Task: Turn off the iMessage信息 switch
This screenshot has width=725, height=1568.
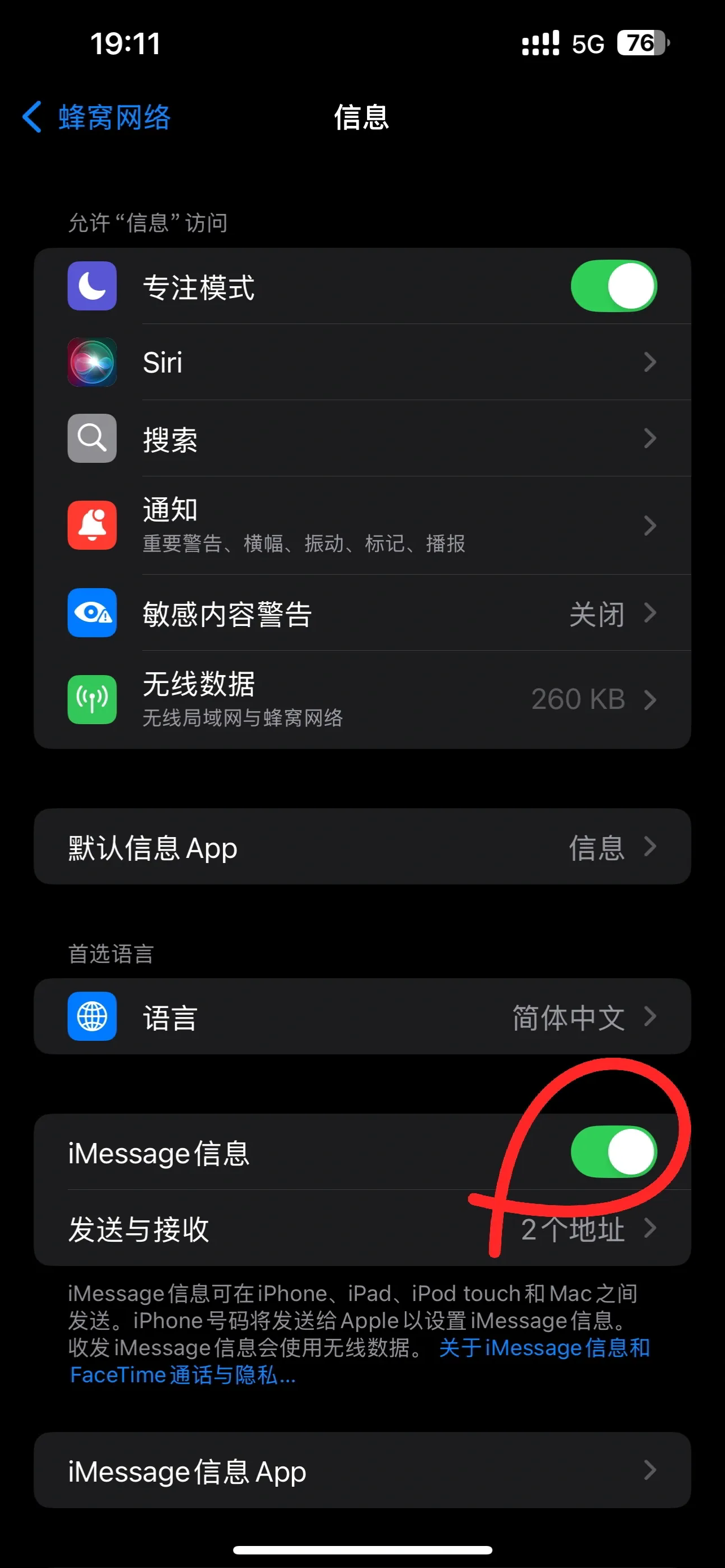Action: [x=613, y=1151]
